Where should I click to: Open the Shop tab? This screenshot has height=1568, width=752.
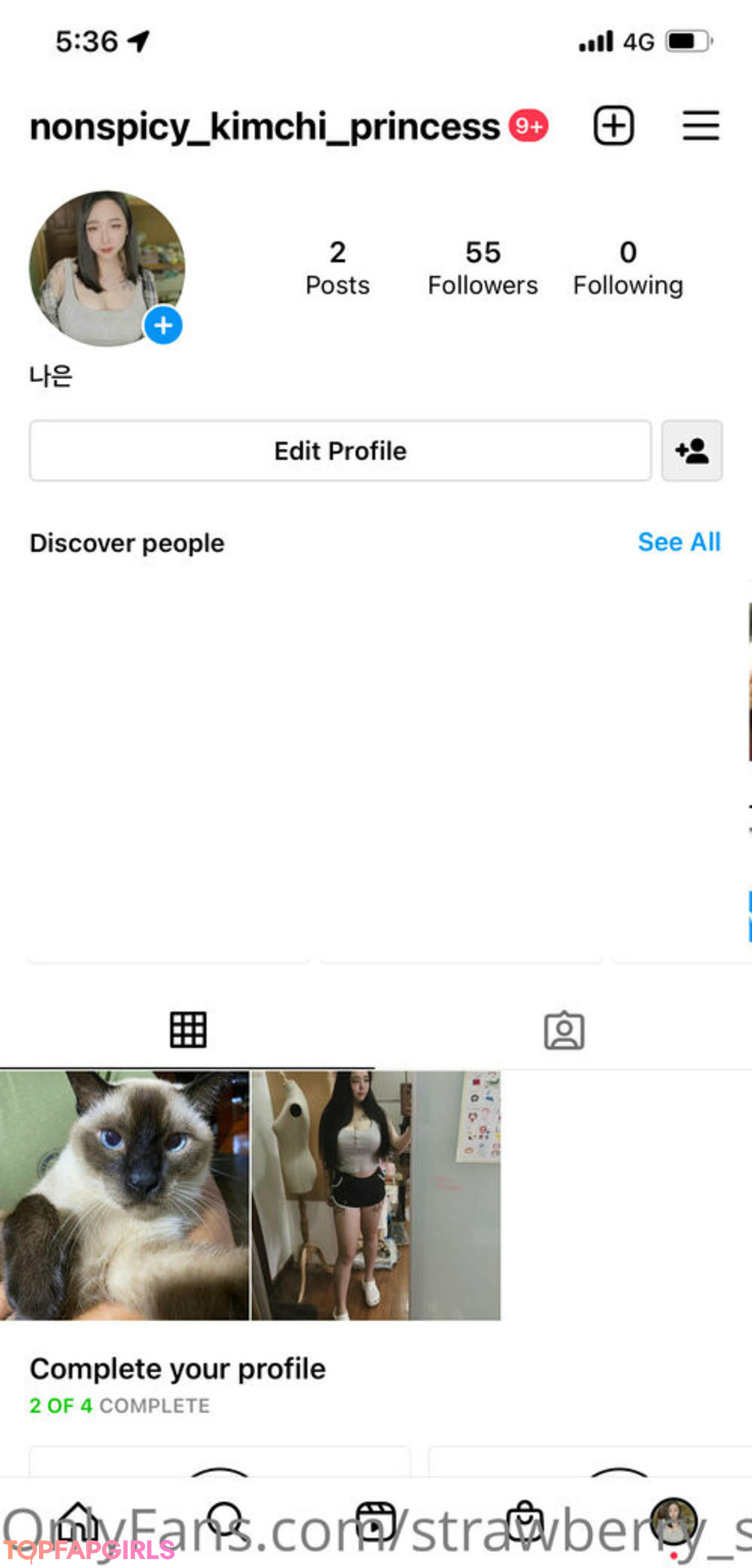pyautogui.click(x=526, y=1521)
